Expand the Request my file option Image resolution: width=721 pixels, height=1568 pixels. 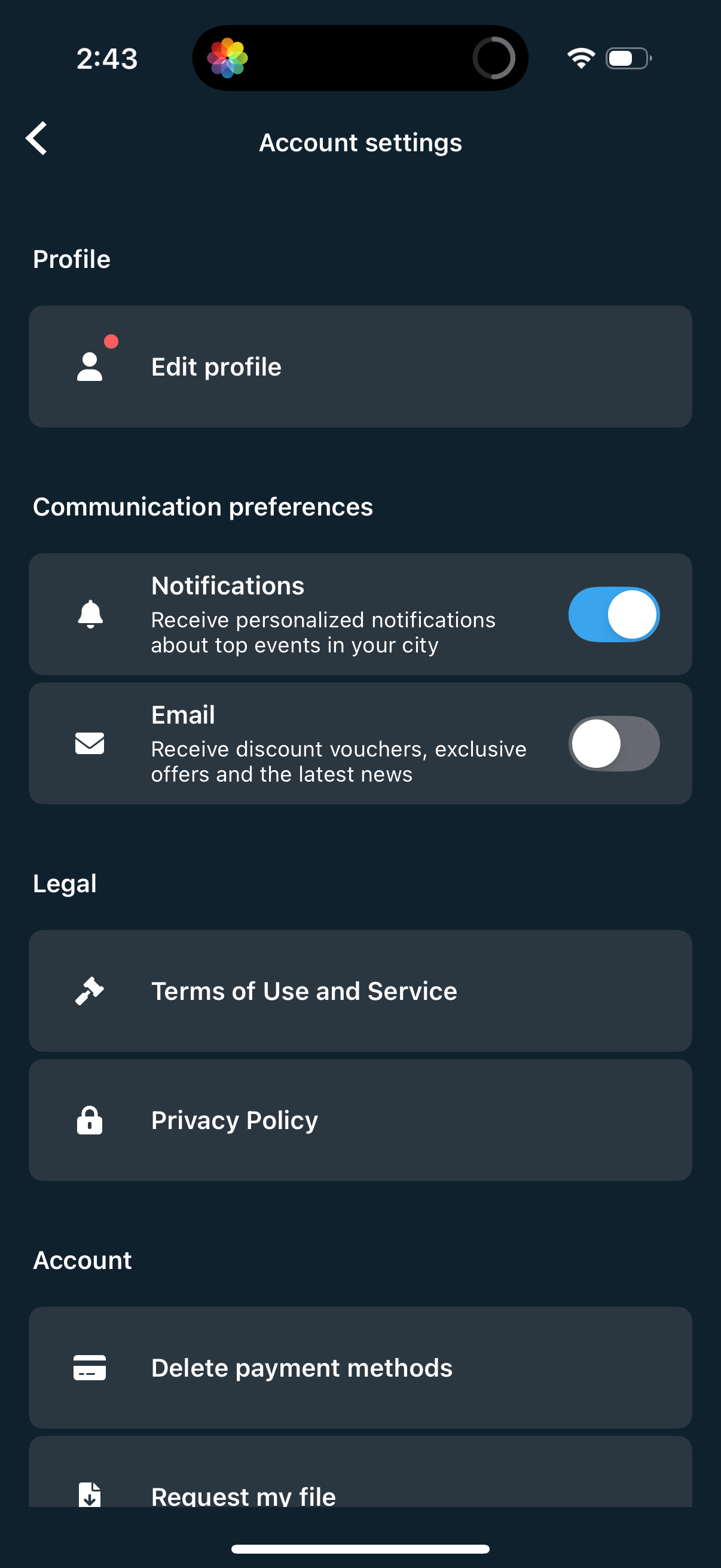(360, 1493)
